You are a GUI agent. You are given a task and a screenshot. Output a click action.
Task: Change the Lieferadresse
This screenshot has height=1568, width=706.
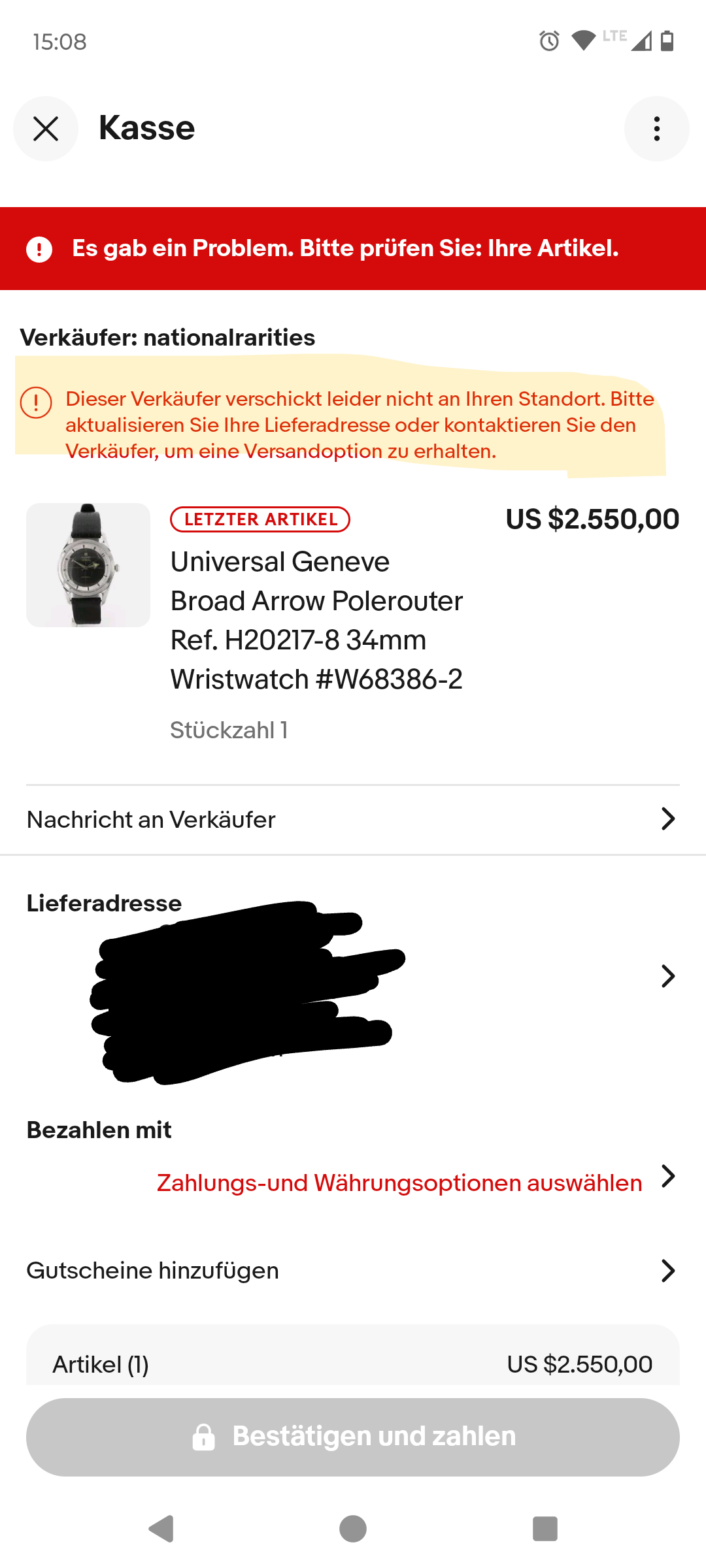coord(667,976)
